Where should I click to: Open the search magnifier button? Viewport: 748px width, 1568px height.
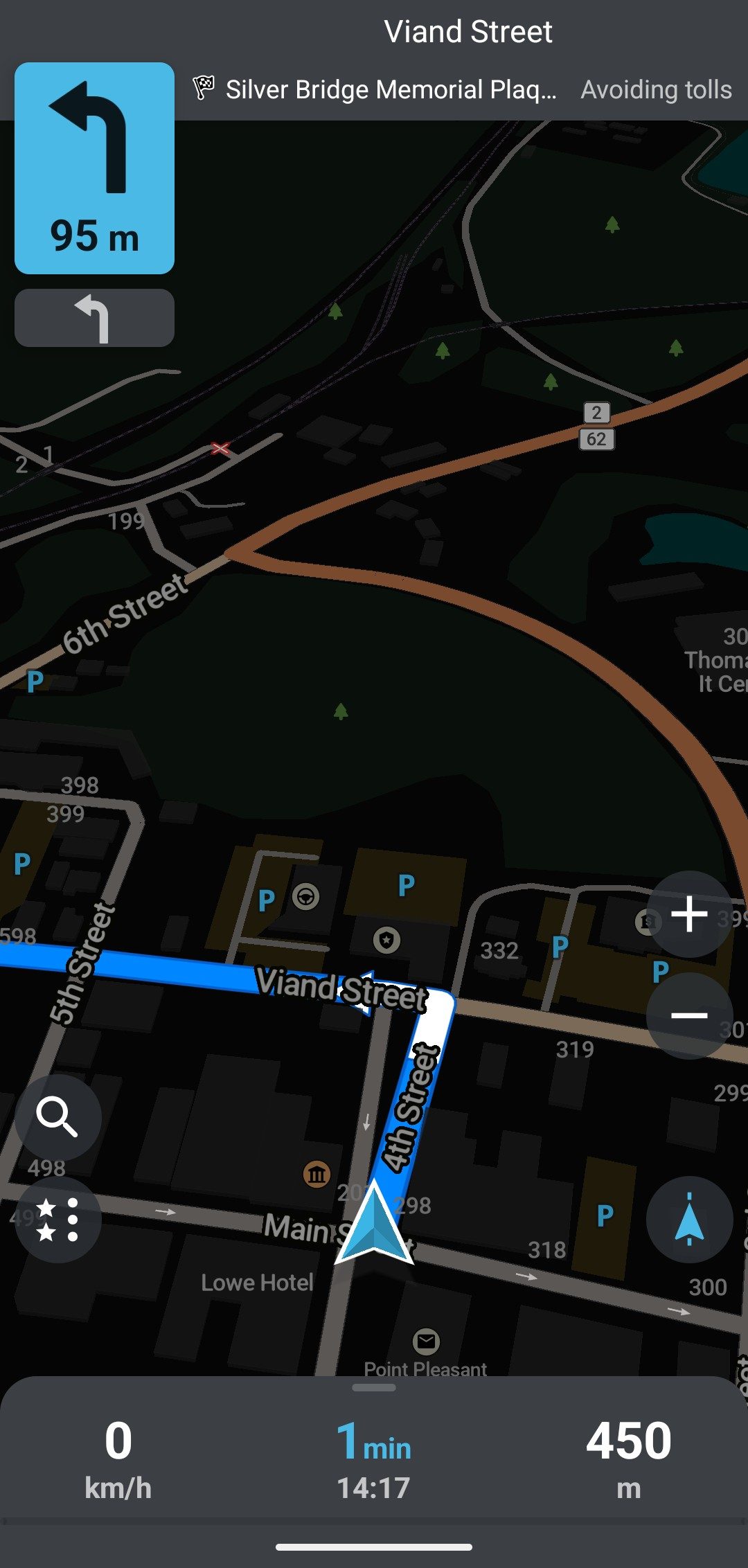(58, 1117)
